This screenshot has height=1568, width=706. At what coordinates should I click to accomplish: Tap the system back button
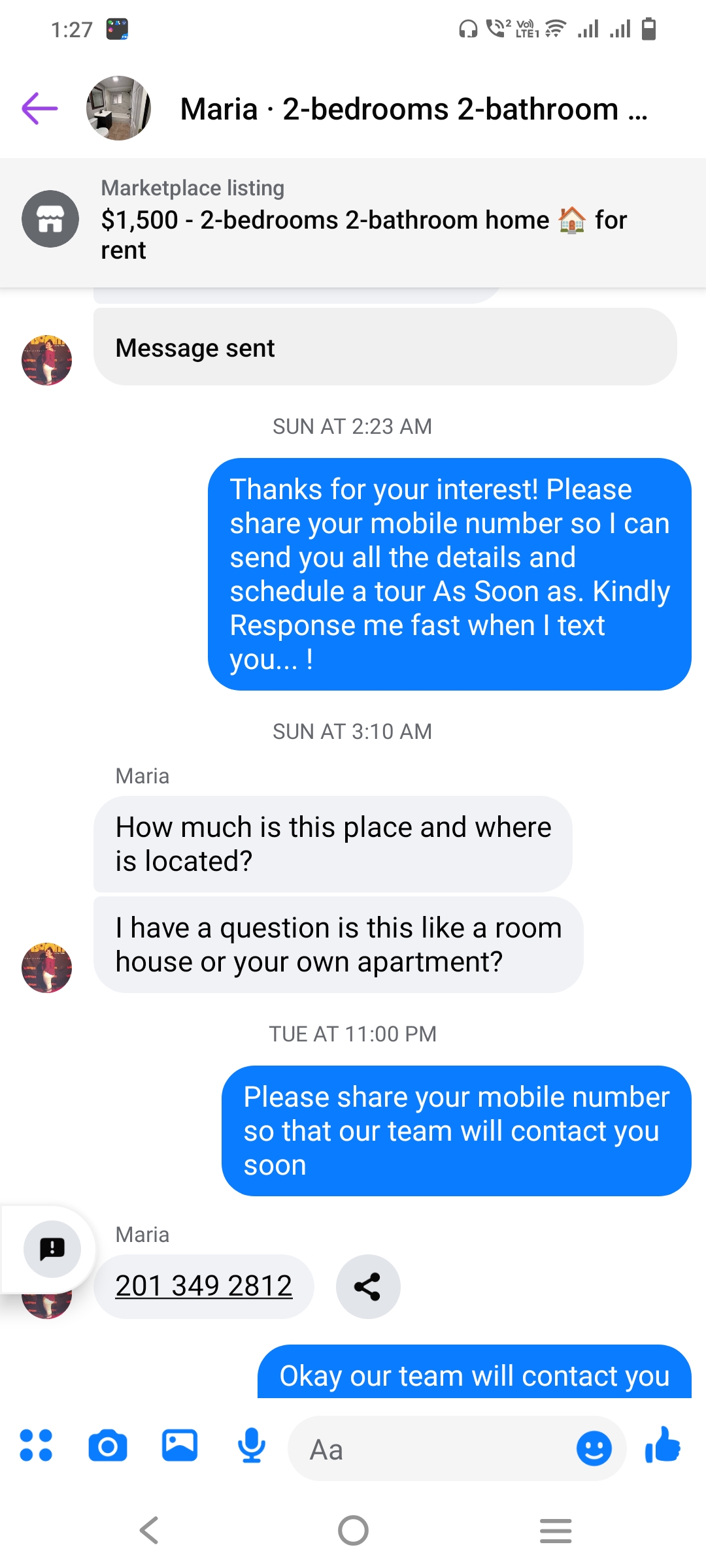point(150,1530)
